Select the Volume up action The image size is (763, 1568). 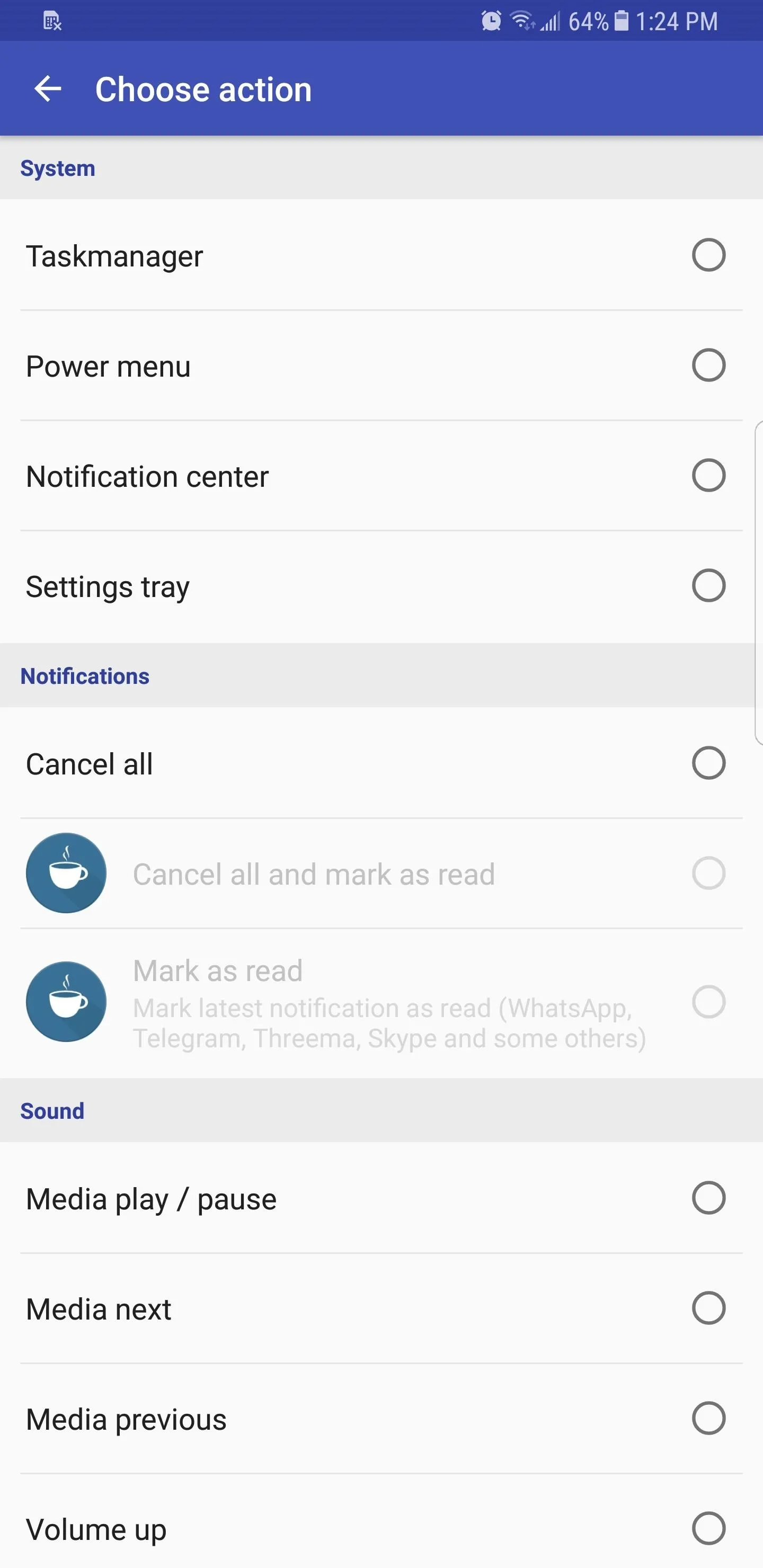click(381, 1525)
